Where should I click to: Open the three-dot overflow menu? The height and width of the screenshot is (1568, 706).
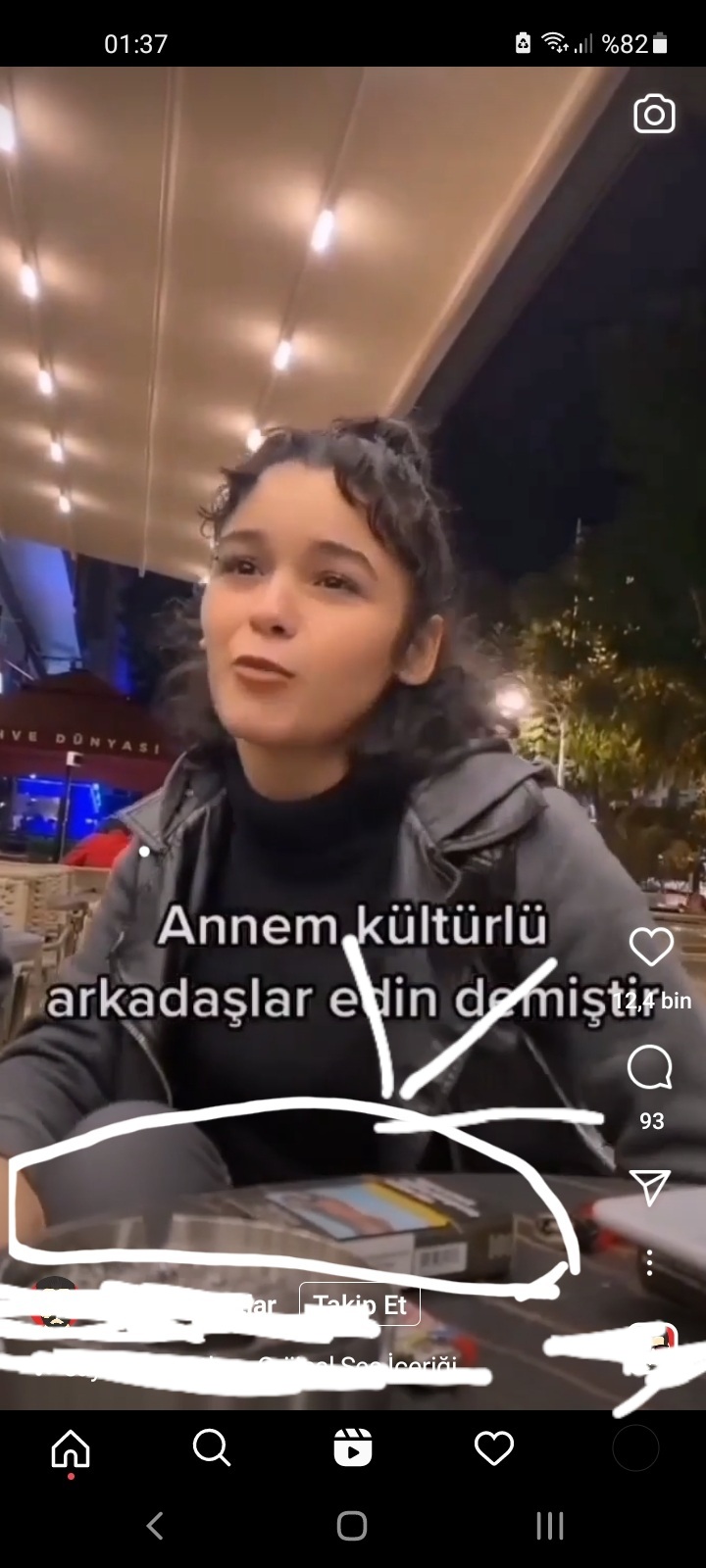[649, 1262]
